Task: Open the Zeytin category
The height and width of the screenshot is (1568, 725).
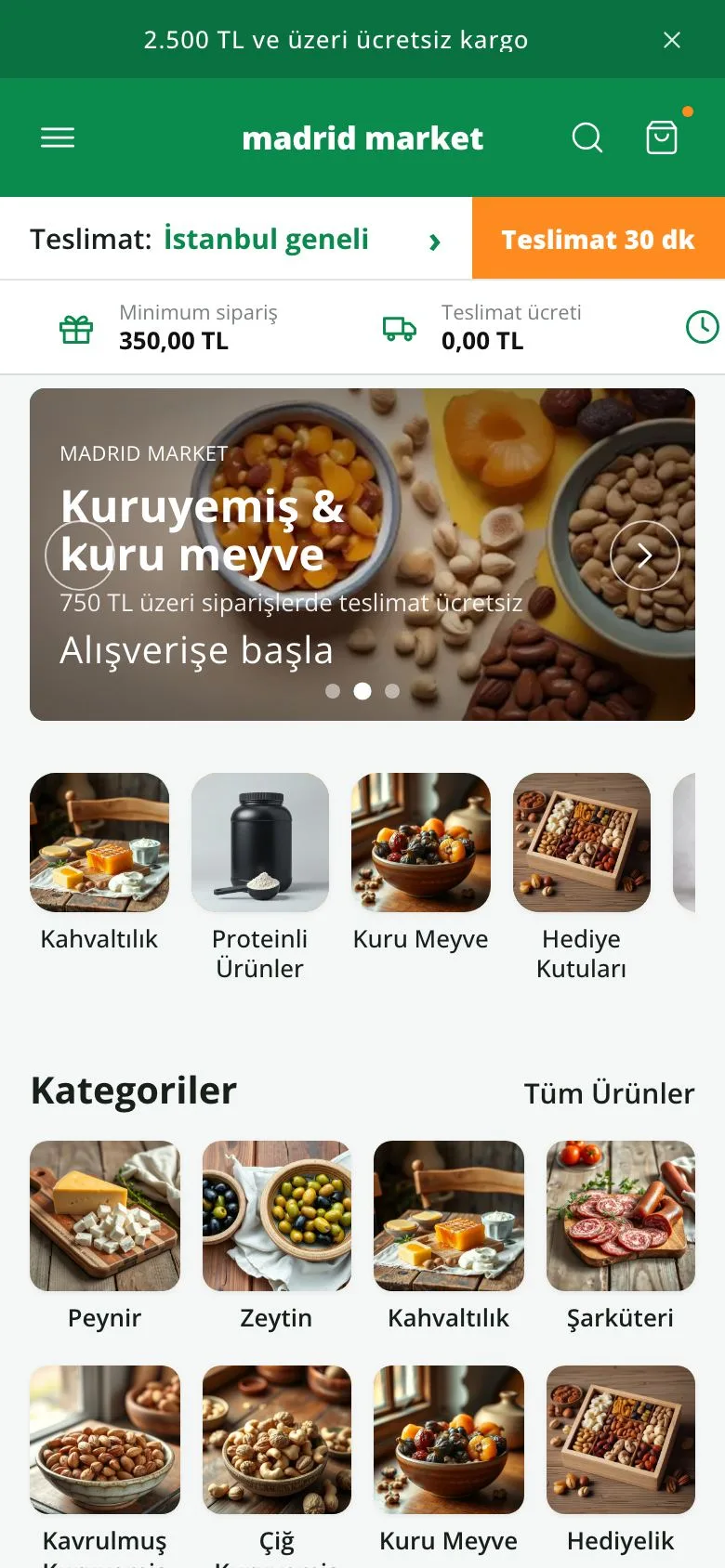Action: [x=277, y=1237]
